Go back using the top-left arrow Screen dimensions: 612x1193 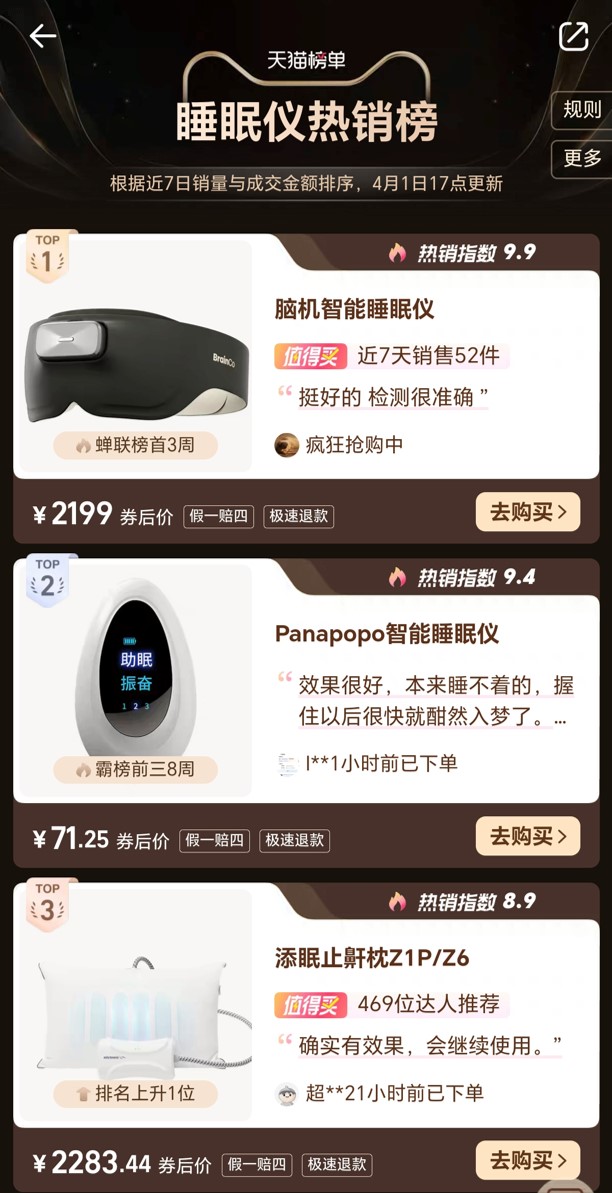point(43,36)
